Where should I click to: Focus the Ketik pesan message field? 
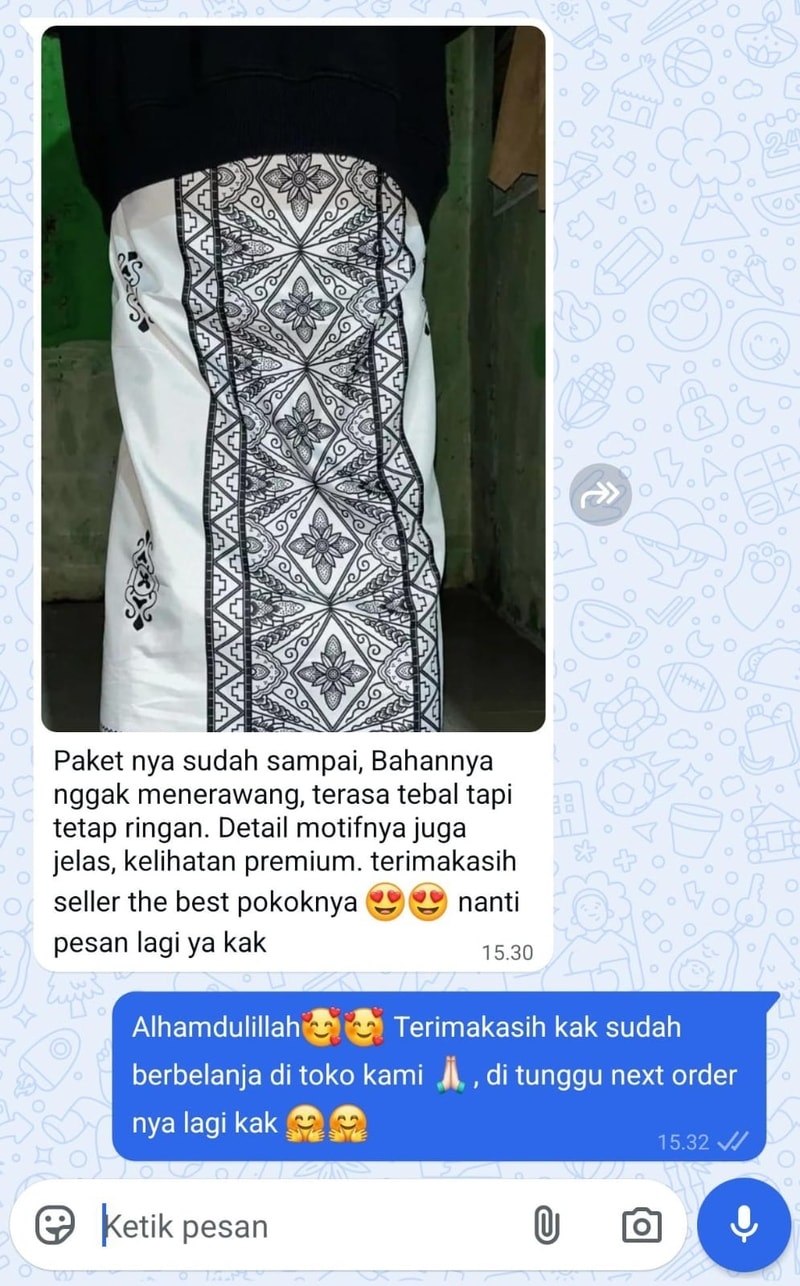click(300, 1226)
